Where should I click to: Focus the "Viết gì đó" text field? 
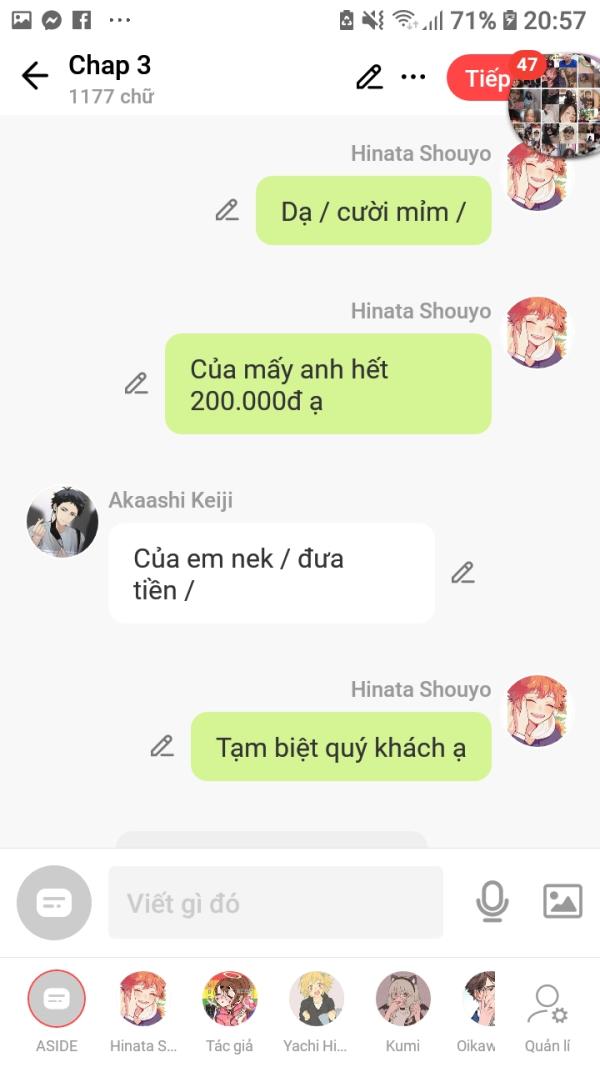coord(276,902)
